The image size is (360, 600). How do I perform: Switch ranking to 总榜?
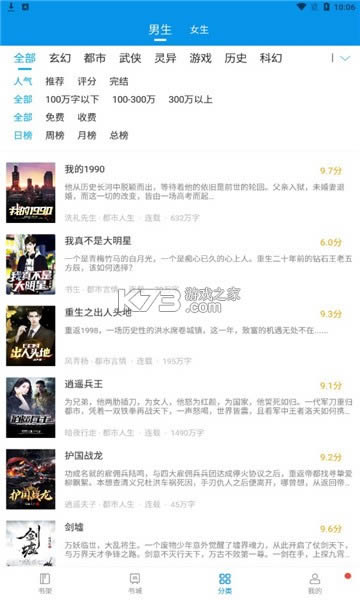coord(119,135)
